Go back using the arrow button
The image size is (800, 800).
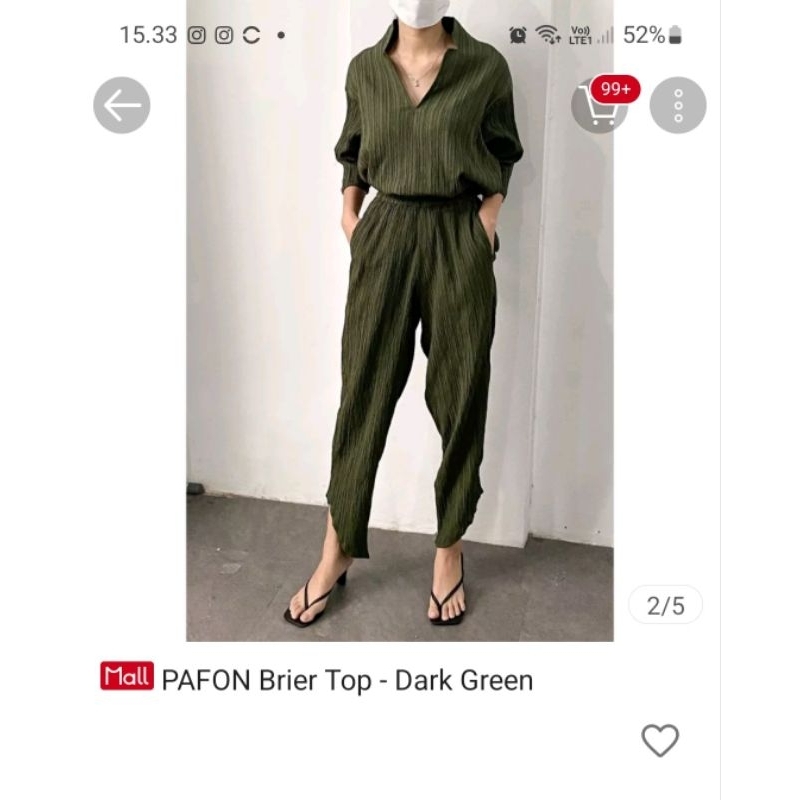(122, 105)
